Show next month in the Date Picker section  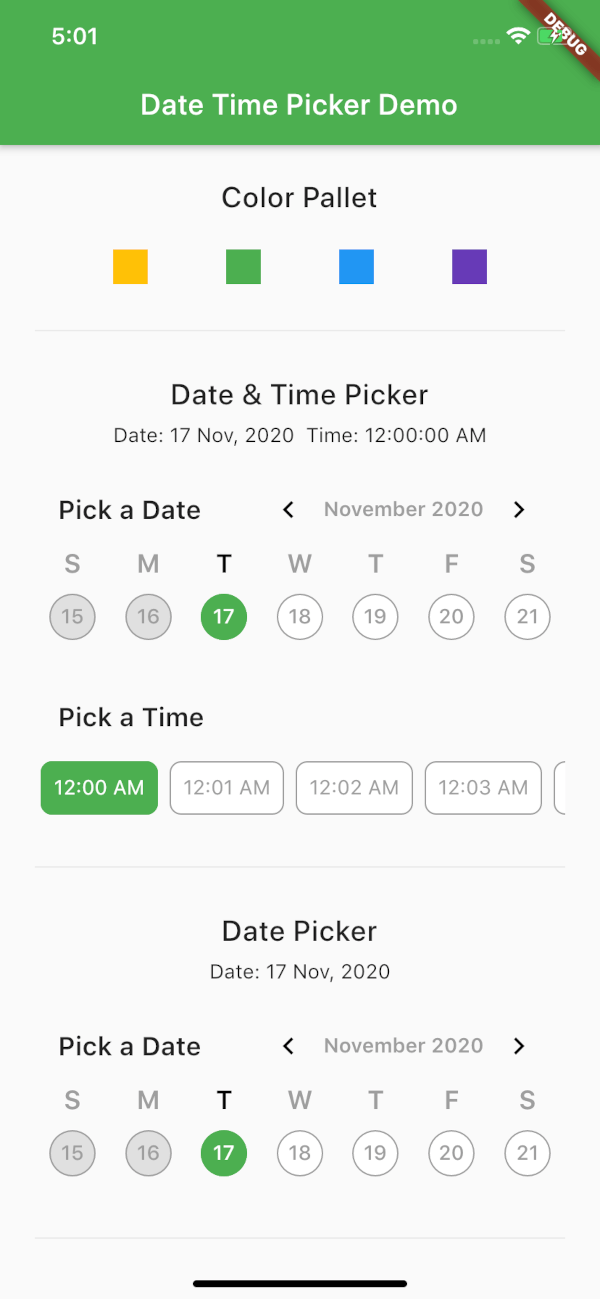pos(518,1046)
